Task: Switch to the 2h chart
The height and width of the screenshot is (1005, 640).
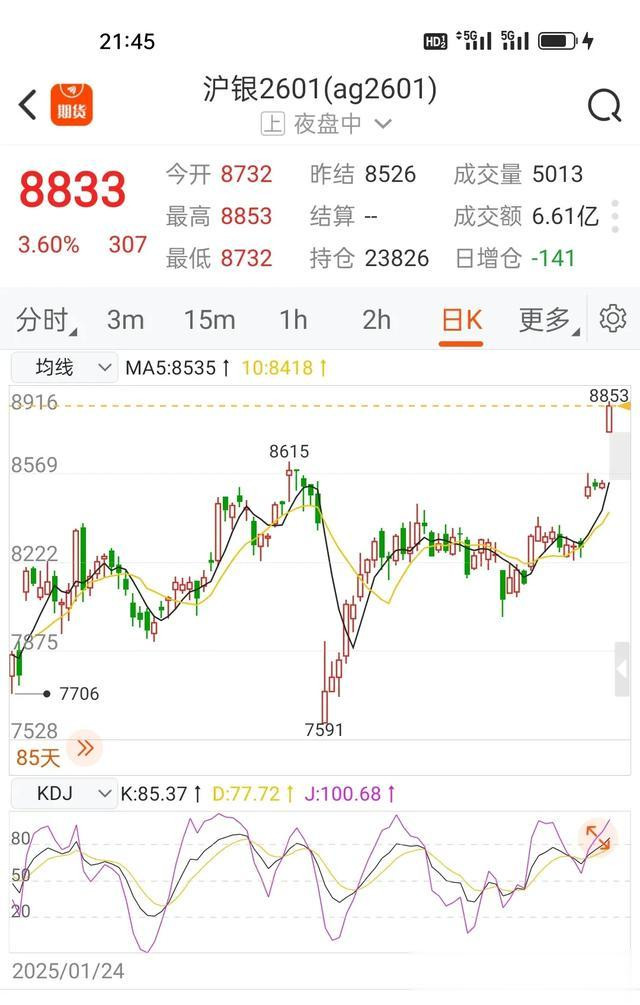Action: [x=376, y=320]
